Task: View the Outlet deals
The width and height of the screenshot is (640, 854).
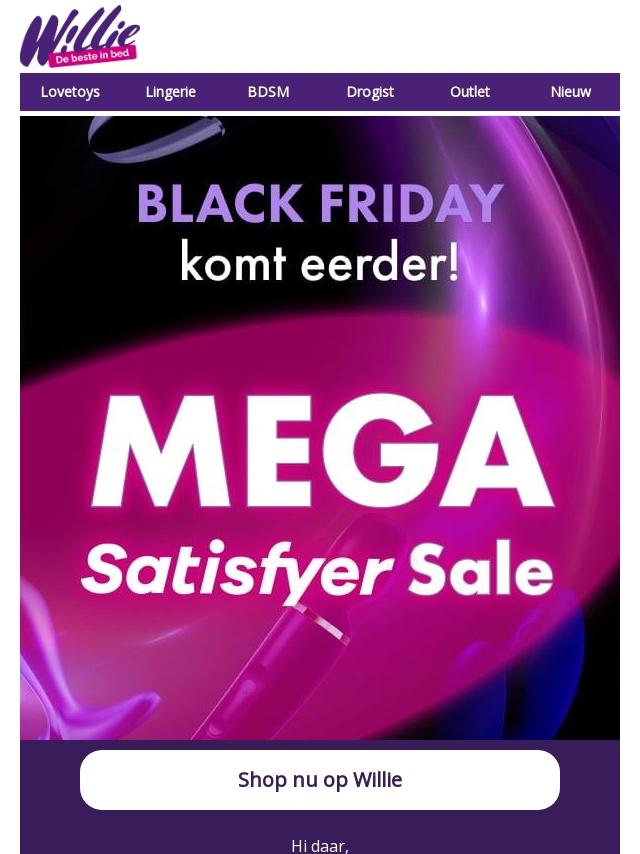Action: pyautogui.click(x=469, y=92)
